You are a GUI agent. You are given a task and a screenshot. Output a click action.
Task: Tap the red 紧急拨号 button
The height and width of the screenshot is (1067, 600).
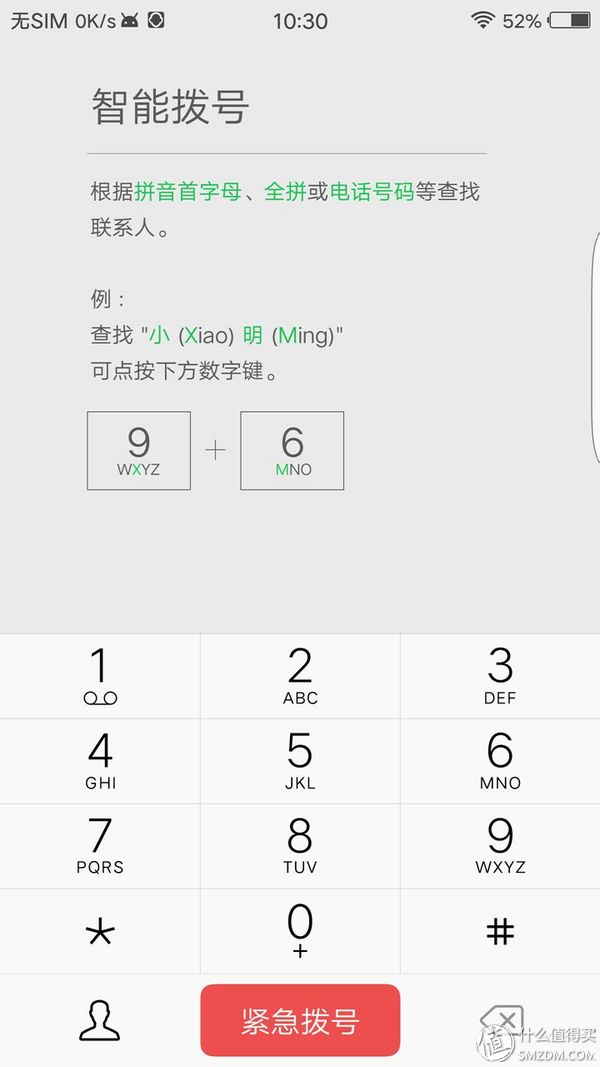[300, 1021]
